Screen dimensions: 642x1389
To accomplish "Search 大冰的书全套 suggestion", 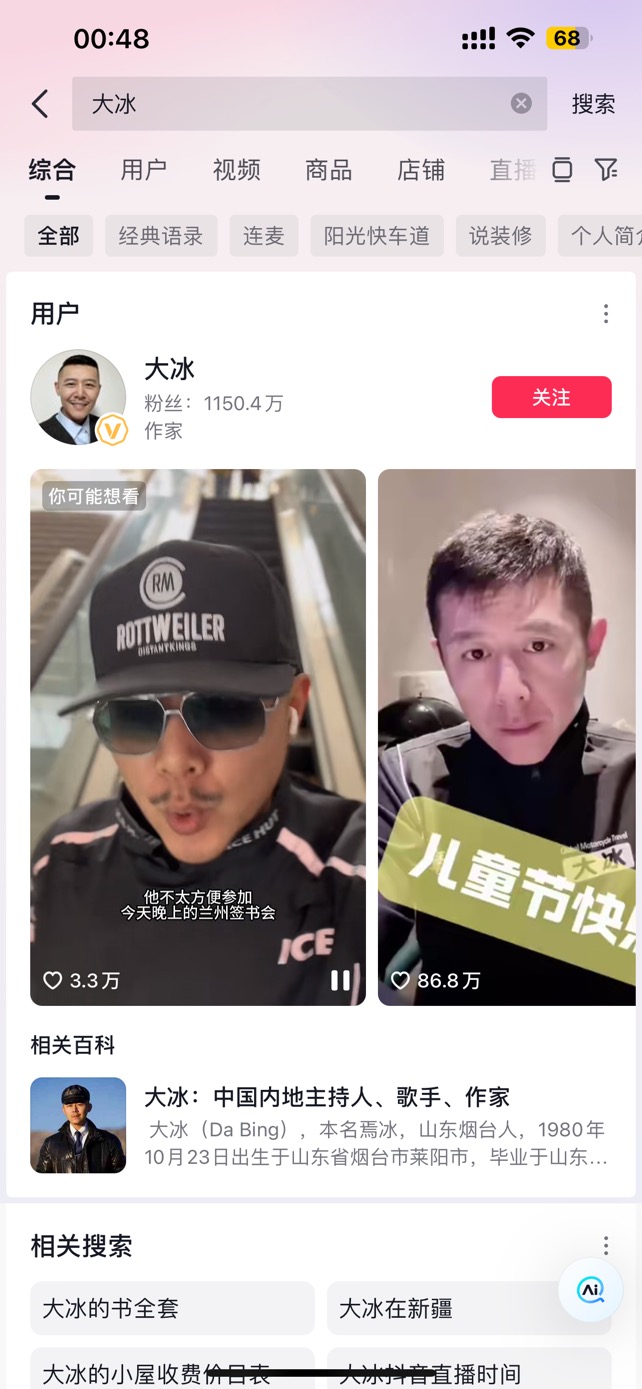I will point(172,1308).
